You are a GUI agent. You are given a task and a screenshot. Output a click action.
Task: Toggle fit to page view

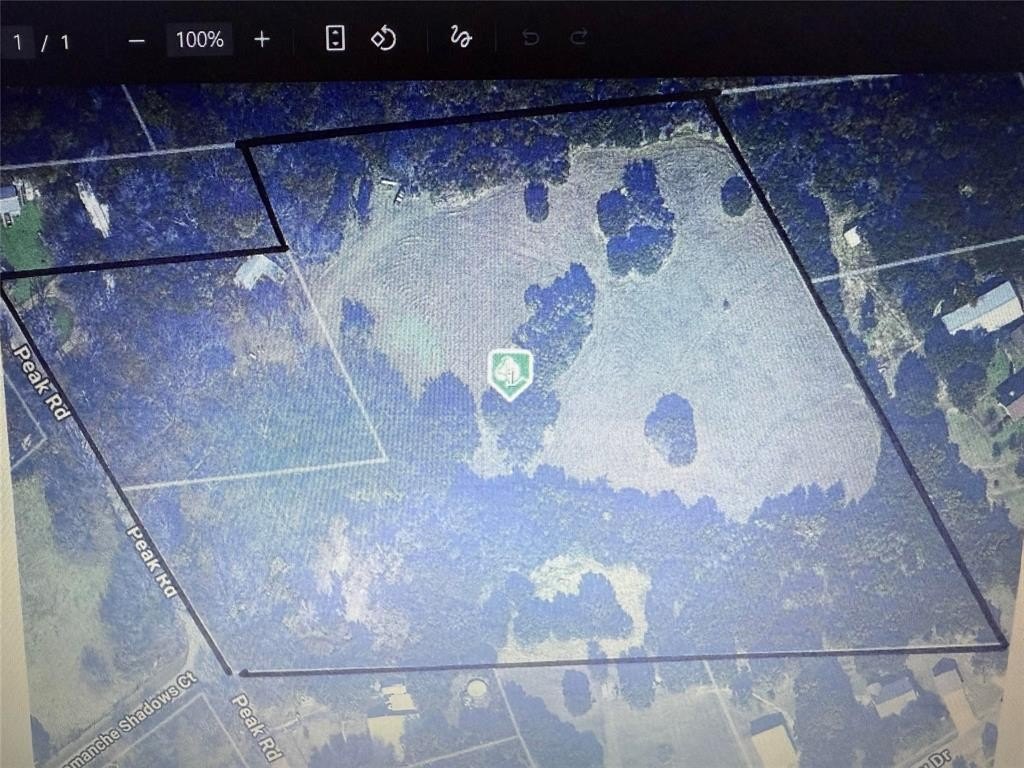(x=336, y=39)
